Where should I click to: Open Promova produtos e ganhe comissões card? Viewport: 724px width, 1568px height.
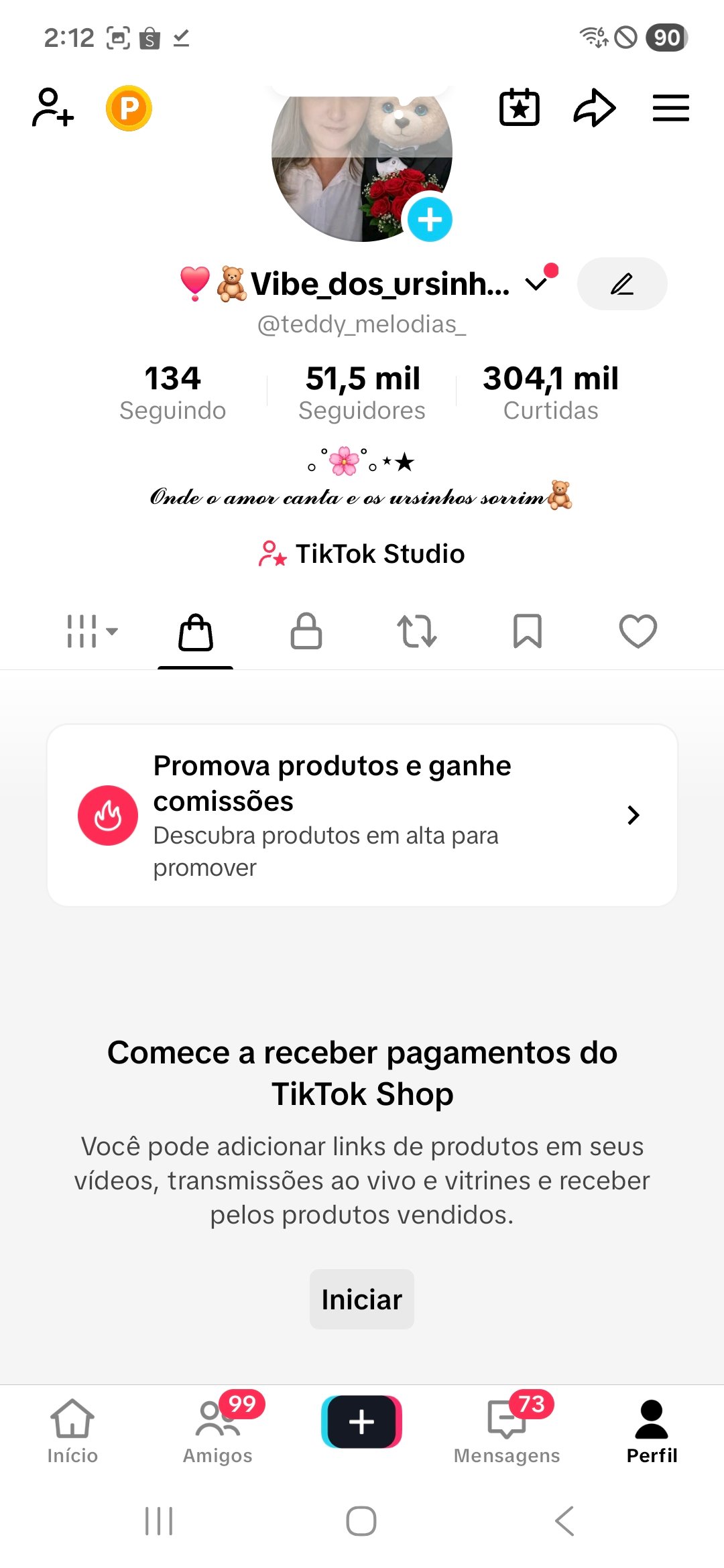pyautogui.click(x=362, y=815)
